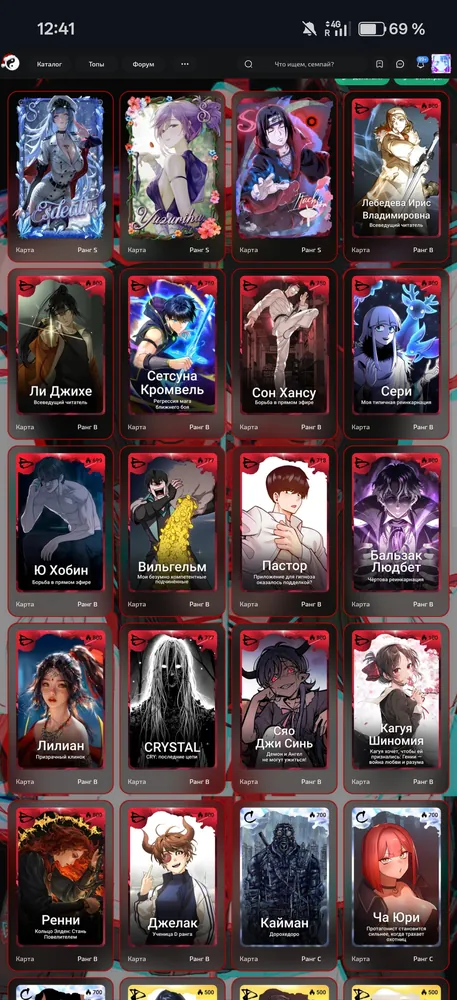The image size is (457, 1000).
Task: Open the Каталог section
Action: coord(49,64)
